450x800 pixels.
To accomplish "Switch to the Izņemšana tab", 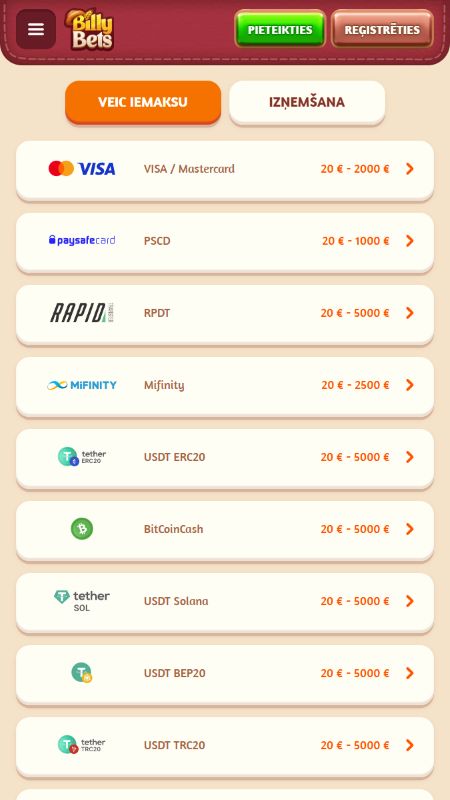I will pos(307,102).
